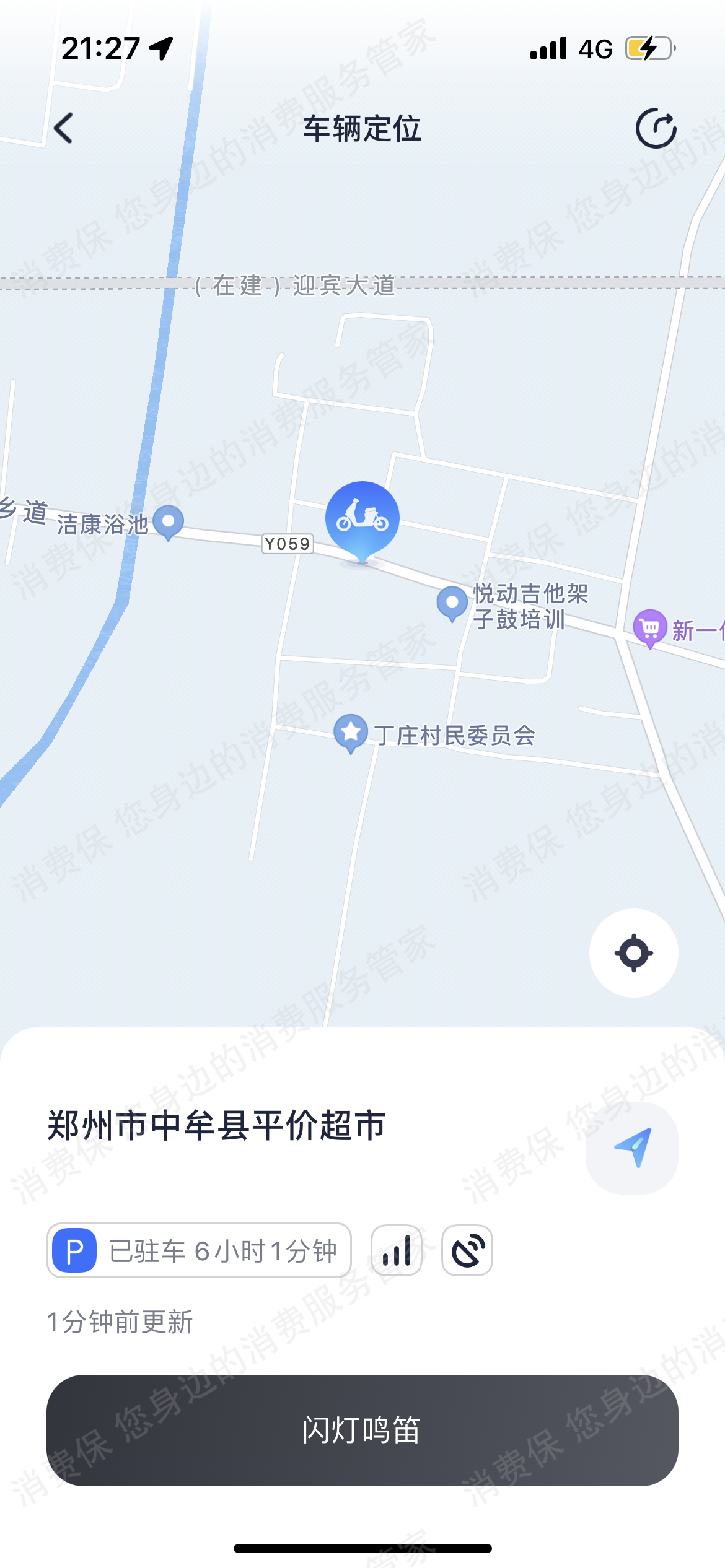Select the 悦动吉他架子鼓培训 map pin
725x1568 pixels.
[x=452, y=602]
